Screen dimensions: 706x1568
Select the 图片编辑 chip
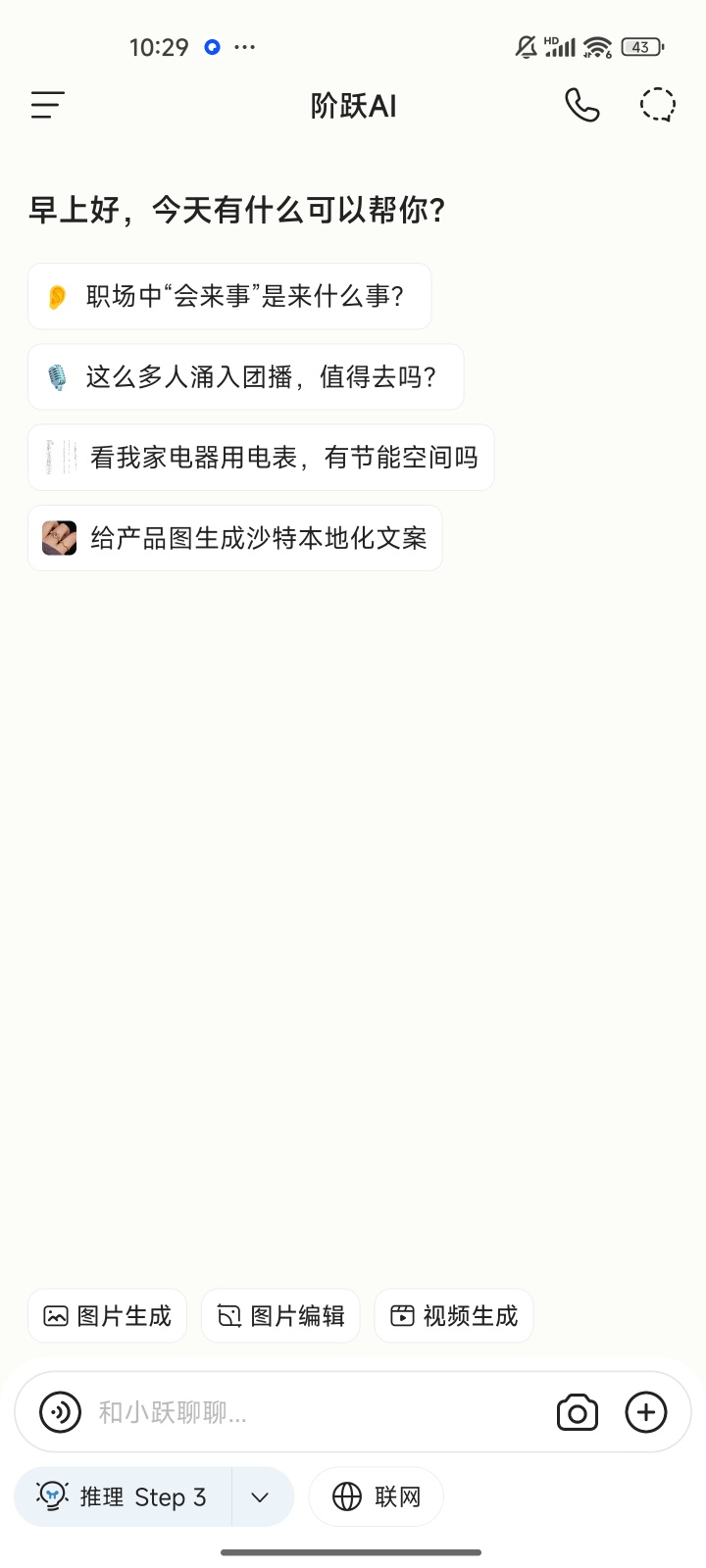pos(280,1315)
